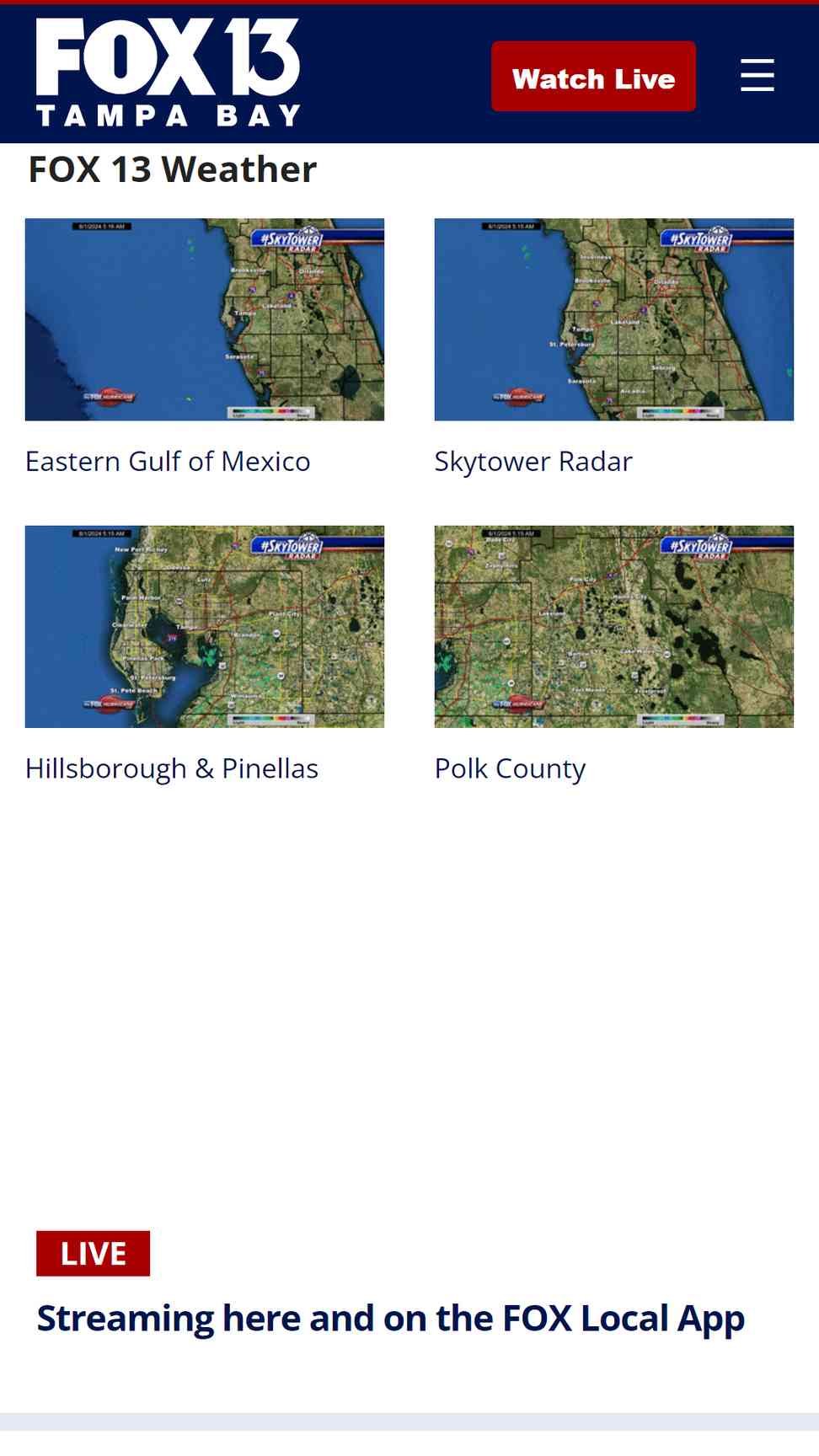Open the Hillsborough & Pinellas text link
The width and height of the screenshot is (819, 1456).
tap(172, 769)
